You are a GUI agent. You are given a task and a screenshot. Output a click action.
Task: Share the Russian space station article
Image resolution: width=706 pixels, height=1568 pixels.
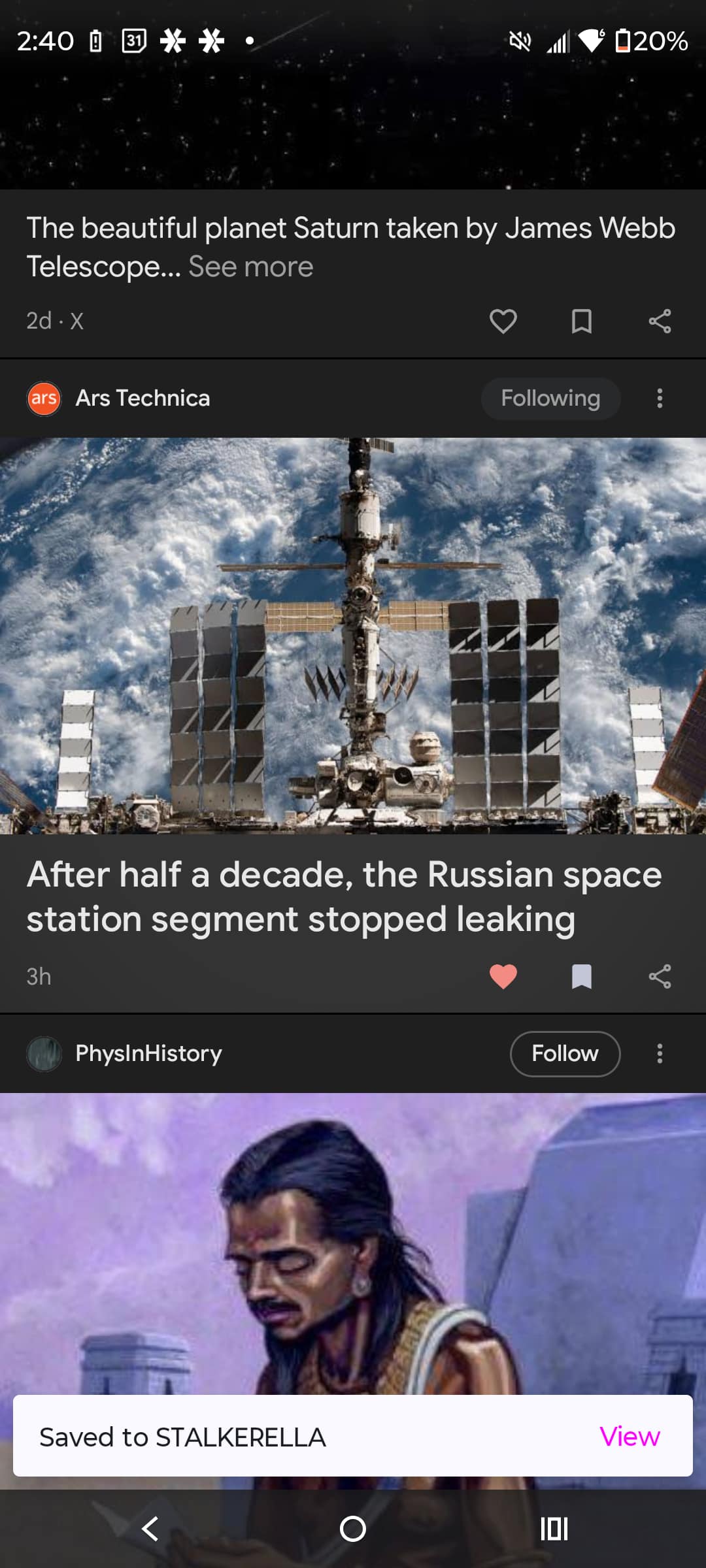coord(660,976)
